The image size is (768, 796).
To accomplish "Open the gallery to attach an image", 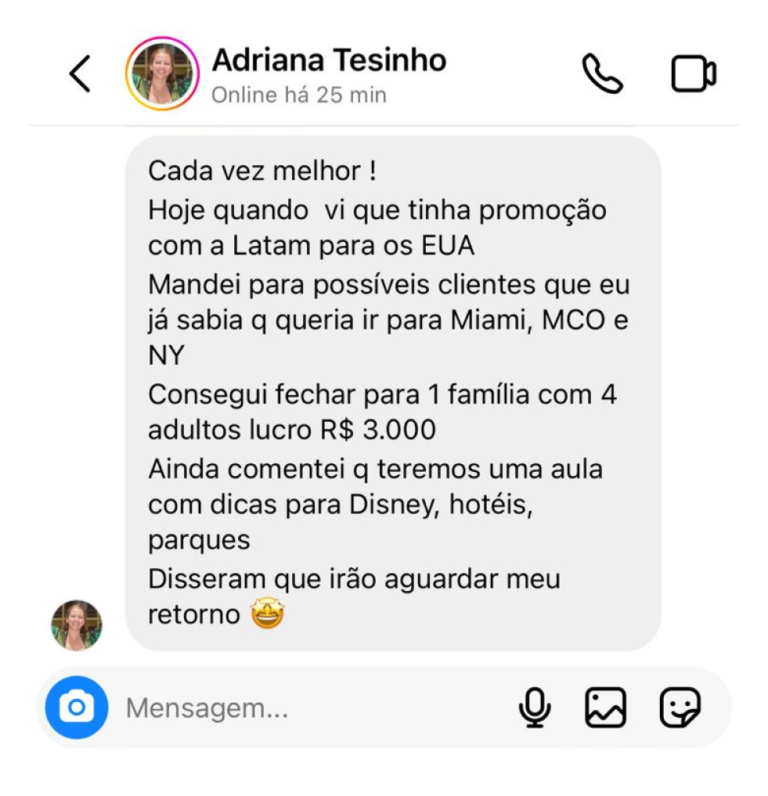I will 606,708.
